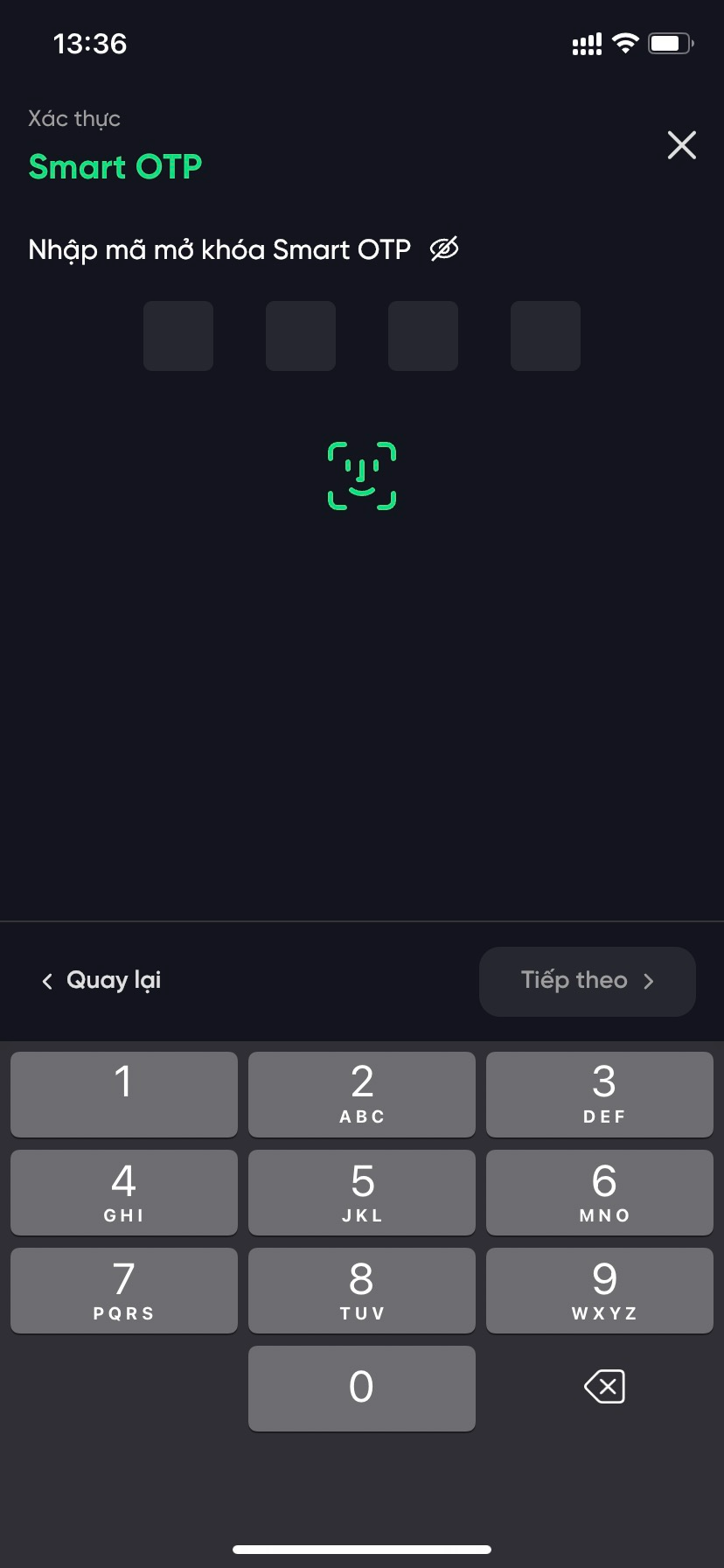Authenticate using the Face ID icon
This screenshot has width=724, height=1568.
tap(362, 476)
